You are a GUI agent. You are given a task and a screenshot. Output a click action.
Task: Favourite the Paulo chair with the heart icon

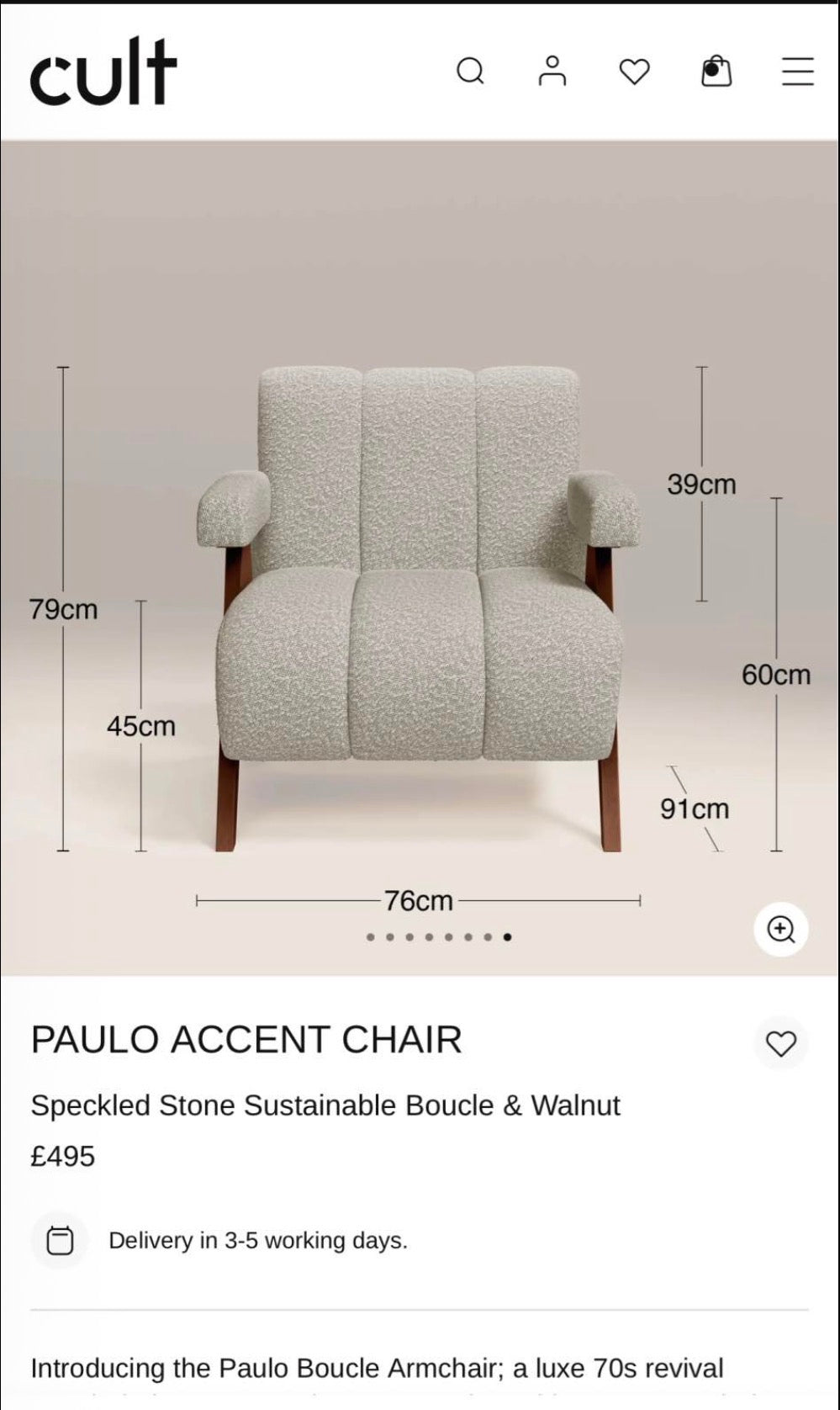pos(782,1043)
